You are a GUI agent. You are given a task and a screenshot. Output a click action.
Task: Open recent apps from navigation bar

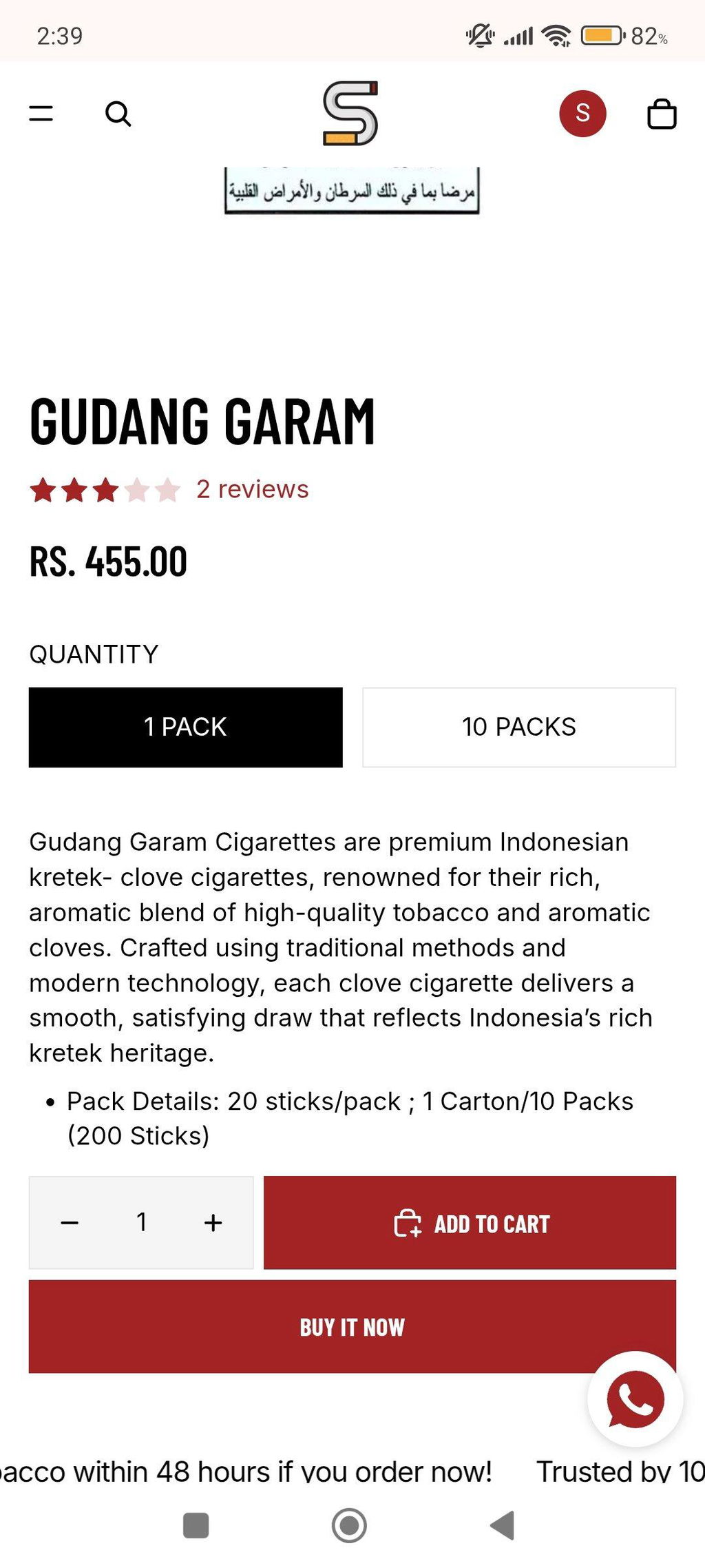pyautogui.click(x=196, y=1525)
